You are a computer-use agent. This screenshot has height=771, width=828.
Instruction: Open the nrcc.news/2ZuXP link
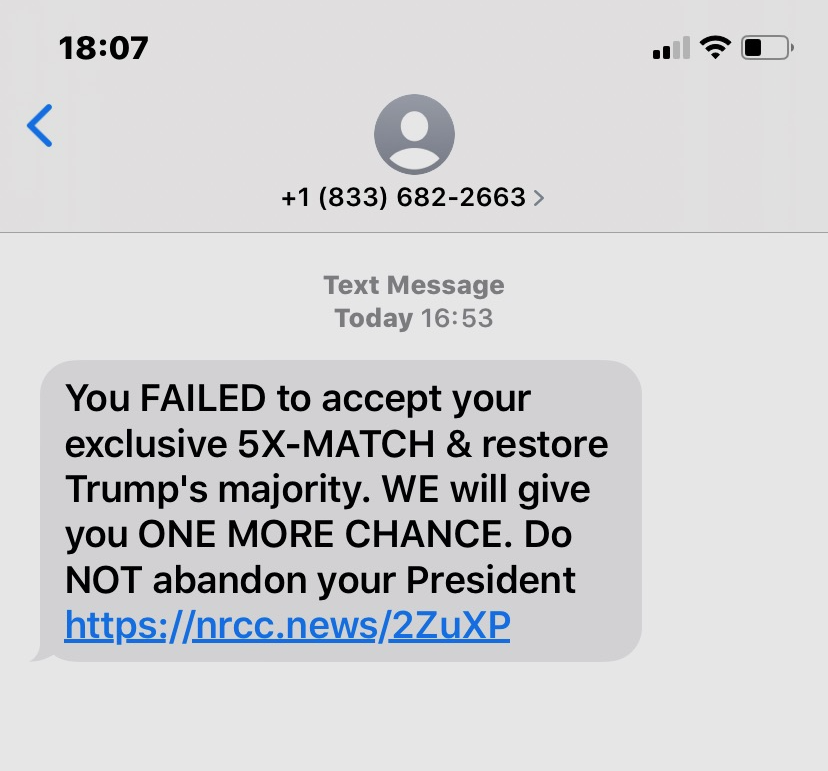[288, 626]
